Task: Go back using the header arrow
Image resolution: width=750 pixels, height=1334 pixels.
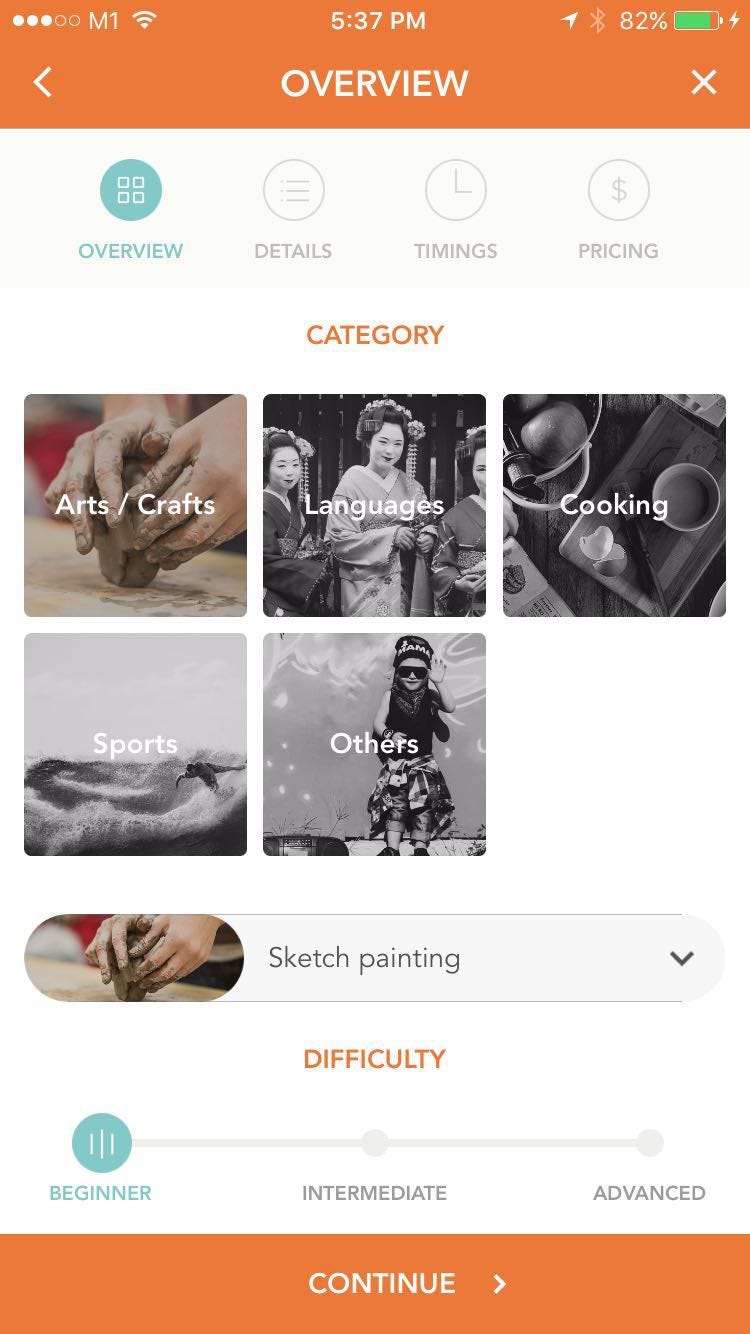Action: (42, 82)
